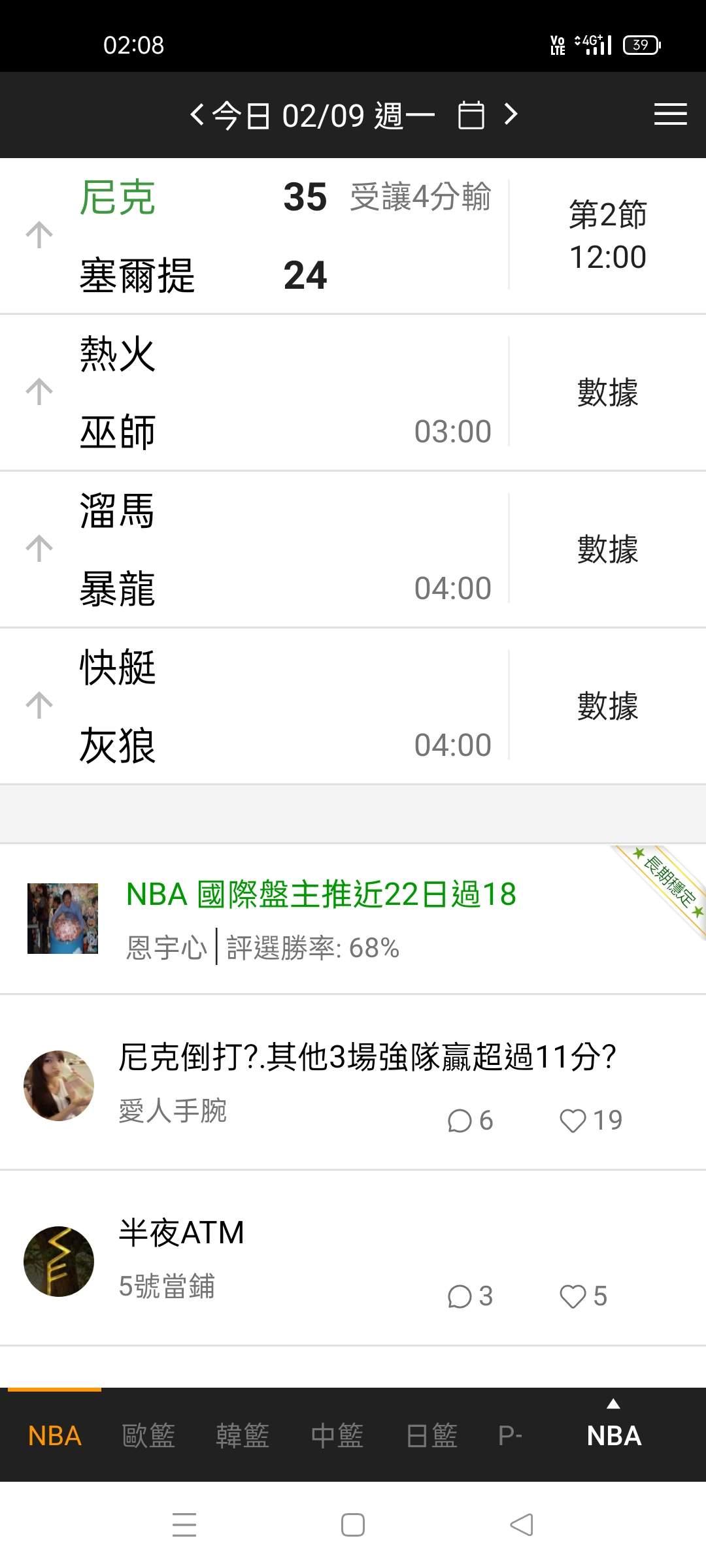Screen dimensions: 706x1568
Task: View 數據 for 快艇 vs 灰狼
Action: pos(607,706)
